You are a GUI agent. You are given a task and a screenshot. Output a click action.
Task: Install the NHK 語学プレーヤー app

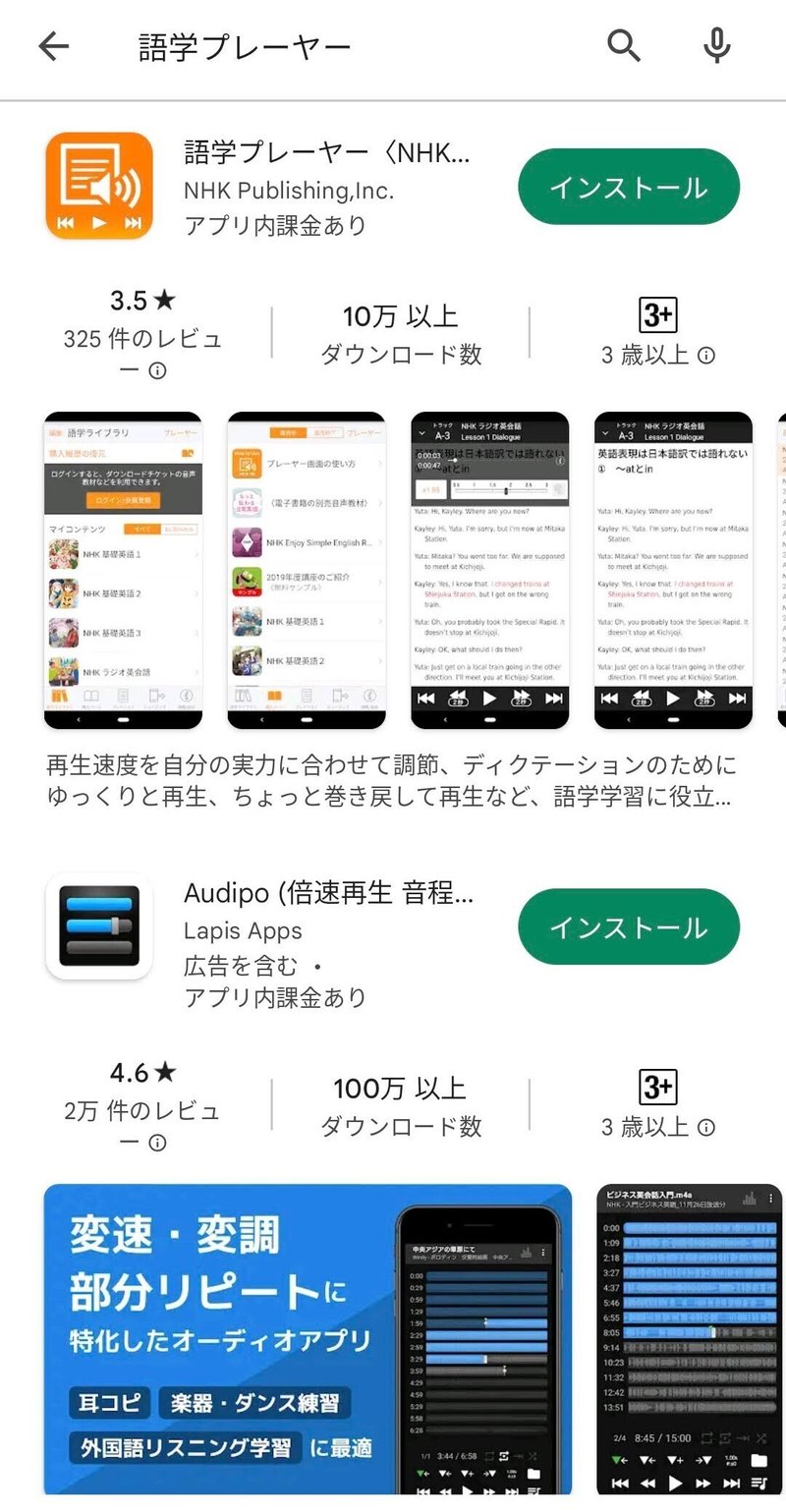pos(629,187)
